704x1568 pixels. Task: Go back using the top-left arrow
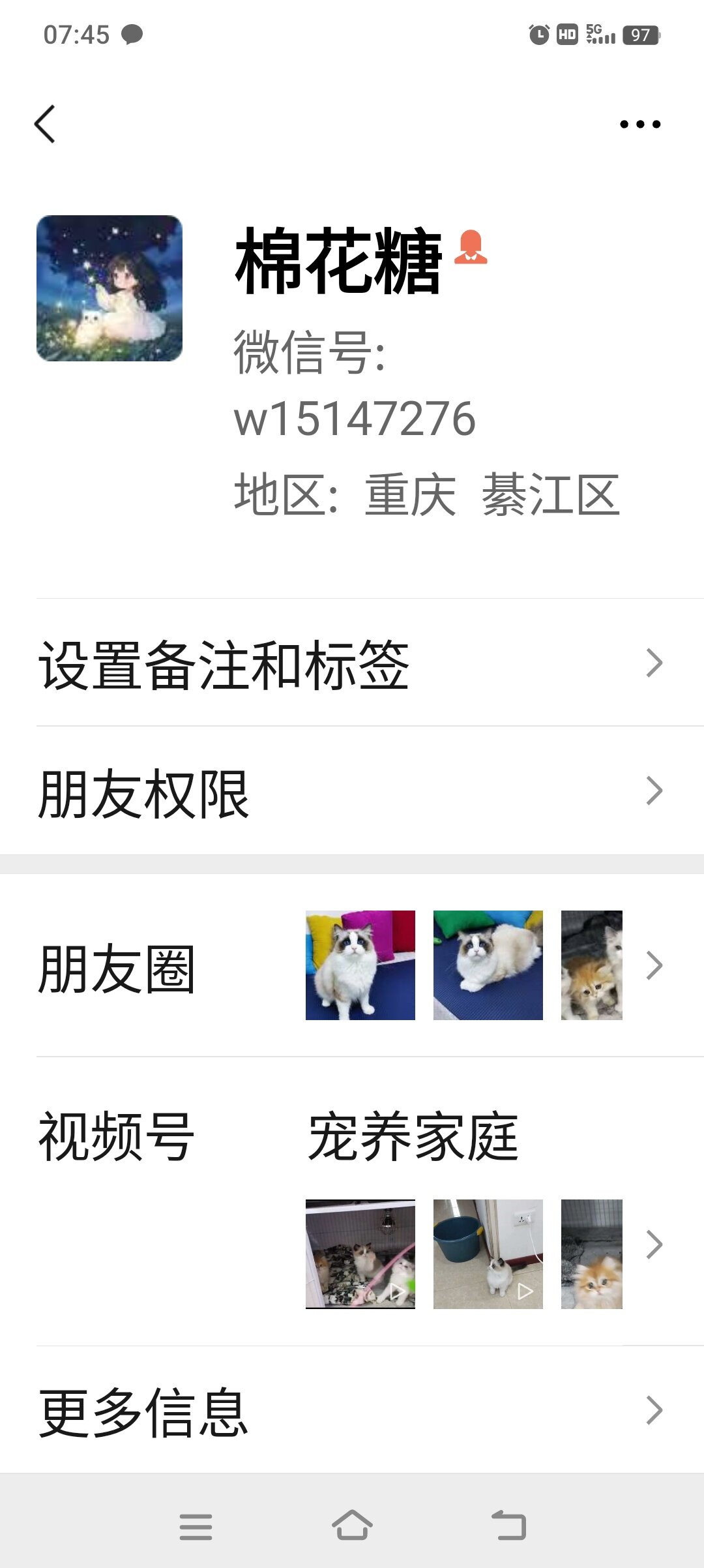click(44, 124)
